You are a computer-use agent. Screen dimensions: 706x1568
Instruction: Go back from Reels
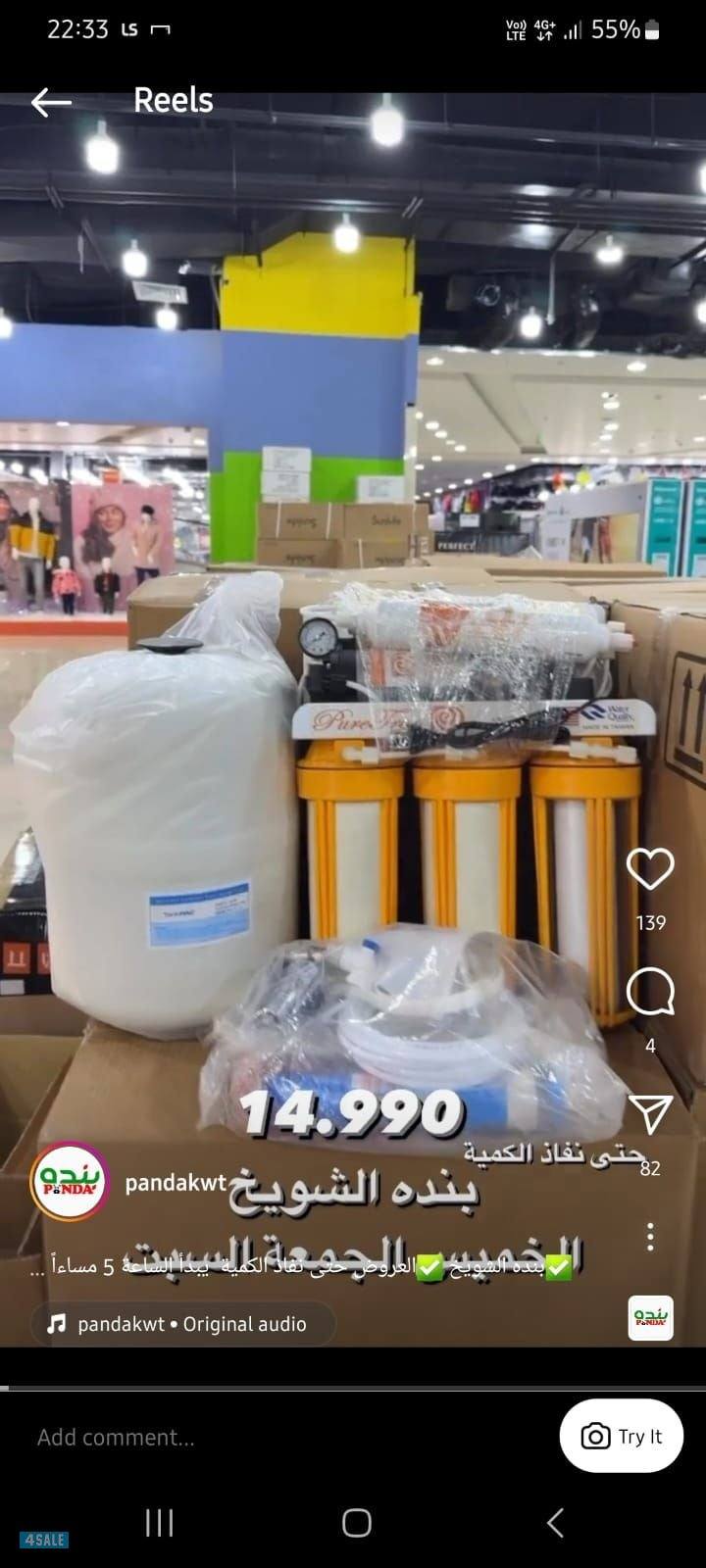51,101
